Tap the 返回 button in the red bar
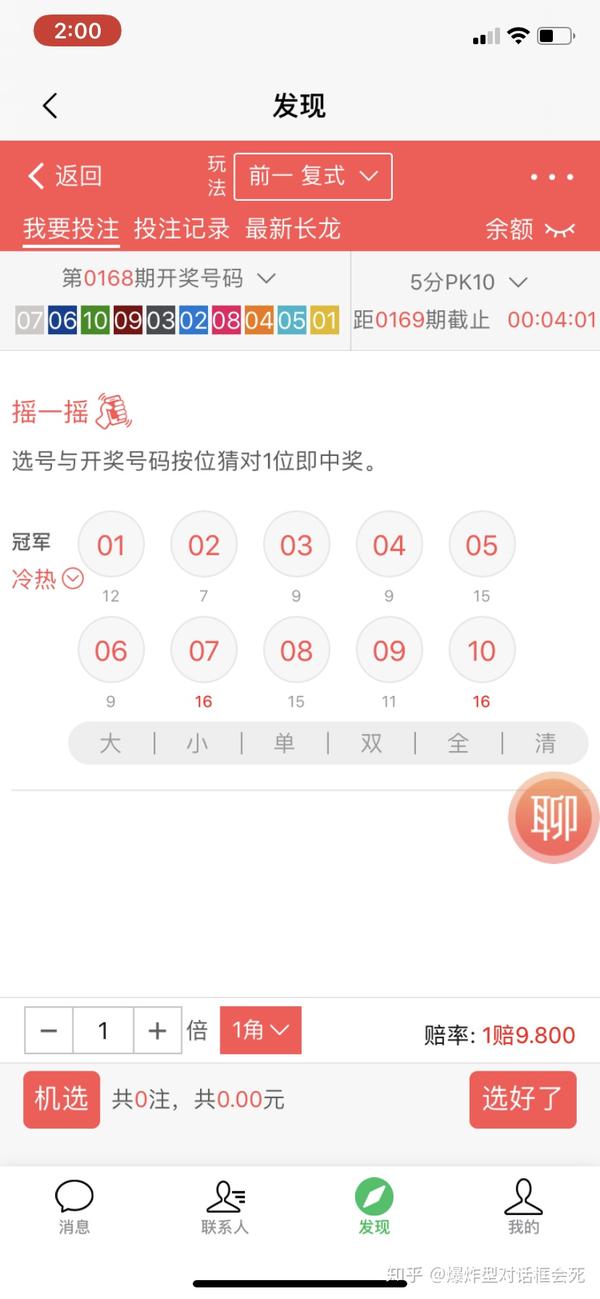 (x=65, y=177)
